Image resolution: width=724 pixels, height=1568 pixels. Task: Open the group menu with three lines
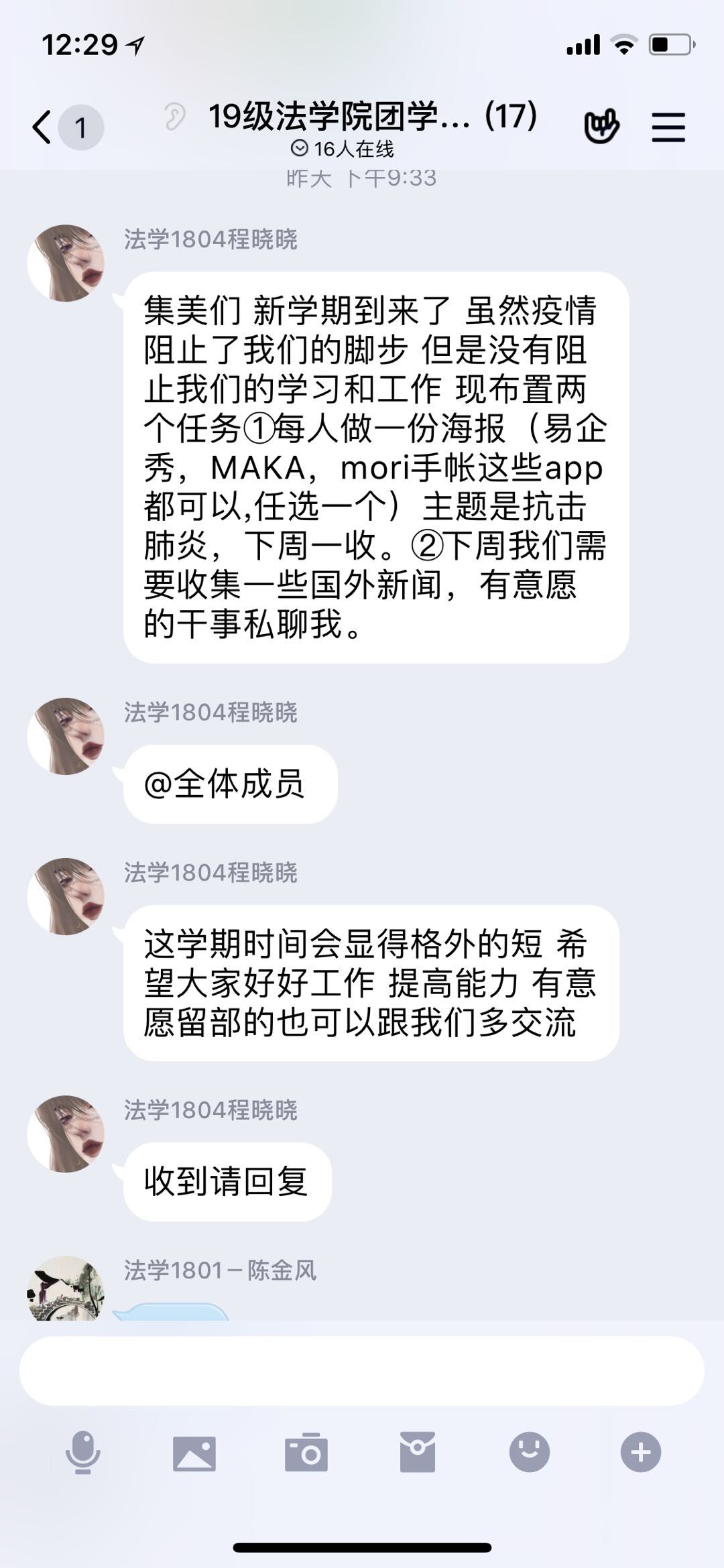(x=668, y=127)
